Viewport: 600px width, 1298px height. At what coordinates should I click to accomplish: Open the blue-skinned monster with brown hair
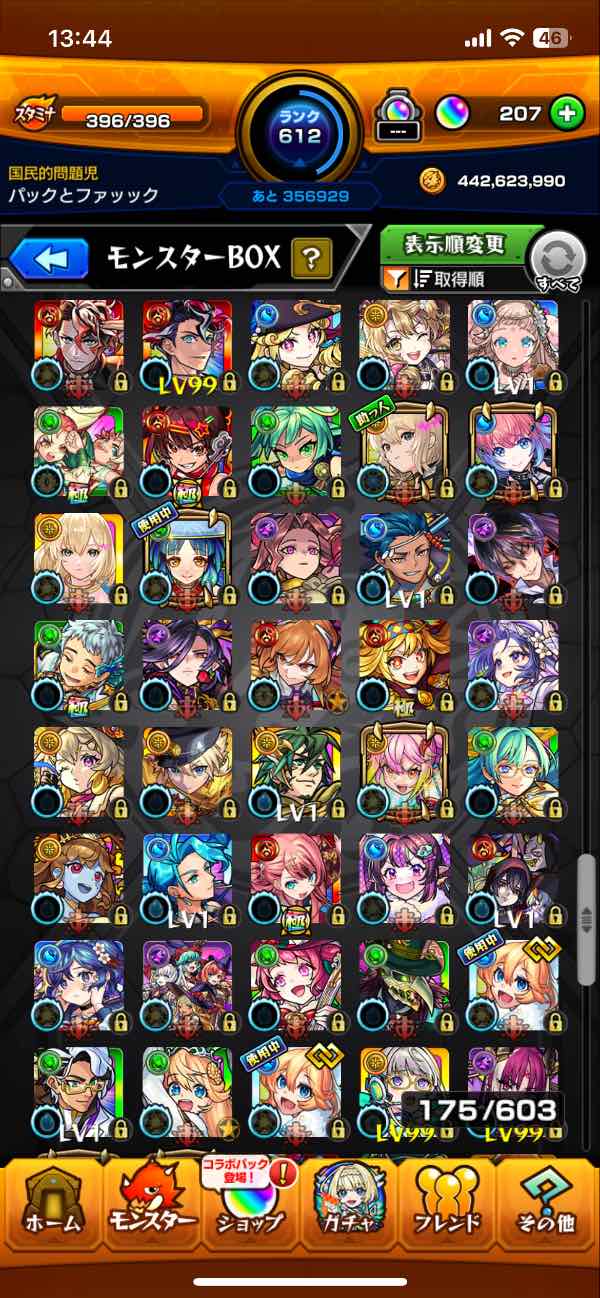coord(79,879)
